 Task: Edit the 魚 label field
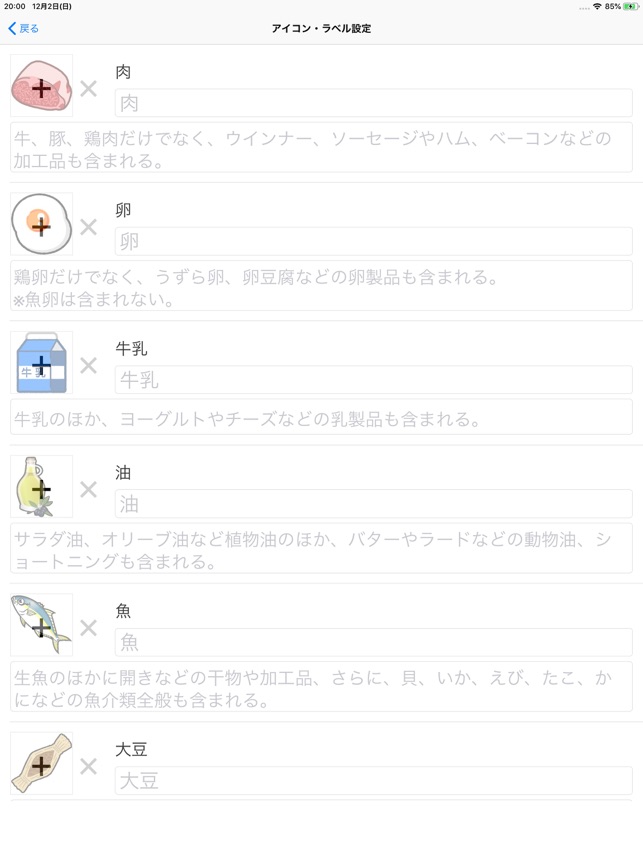click(x=373, y=642)
